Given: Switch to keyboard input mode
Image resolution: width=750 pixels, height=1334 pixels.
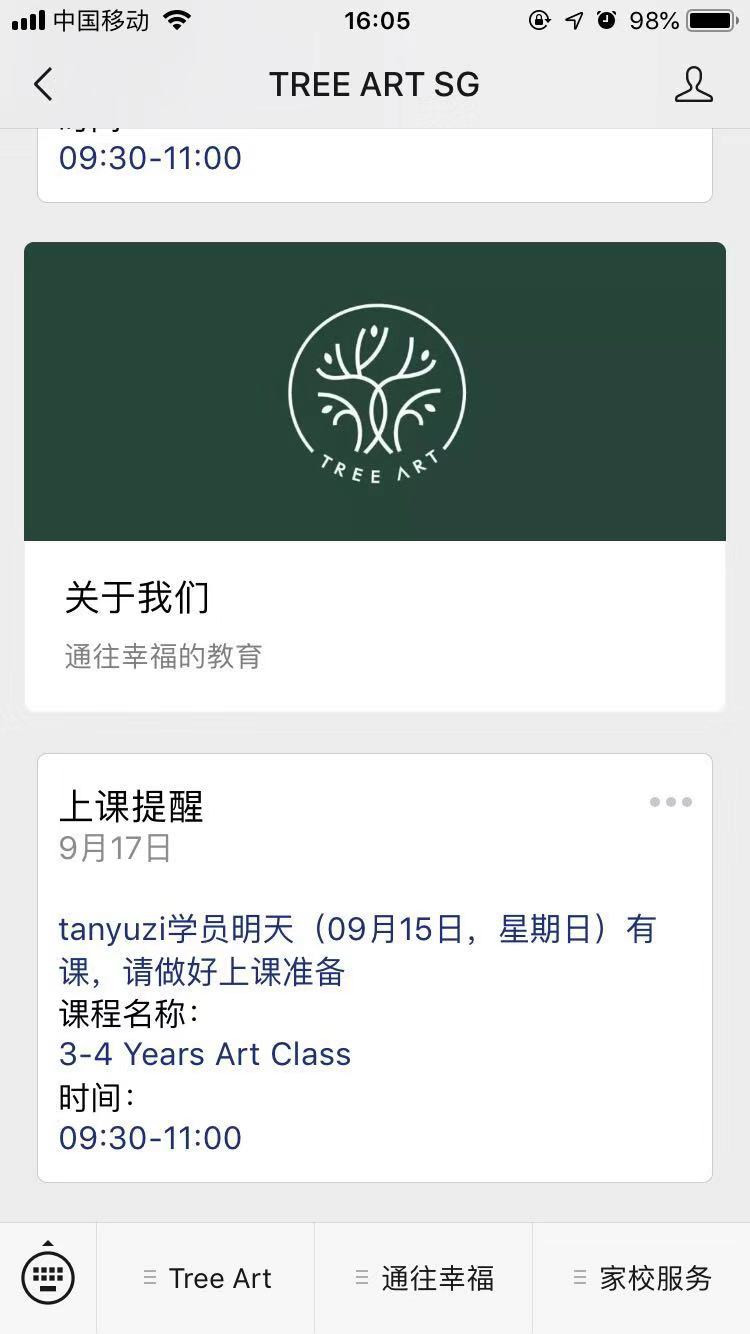Looking at the screenshot, I should (x=48, y=1278).
